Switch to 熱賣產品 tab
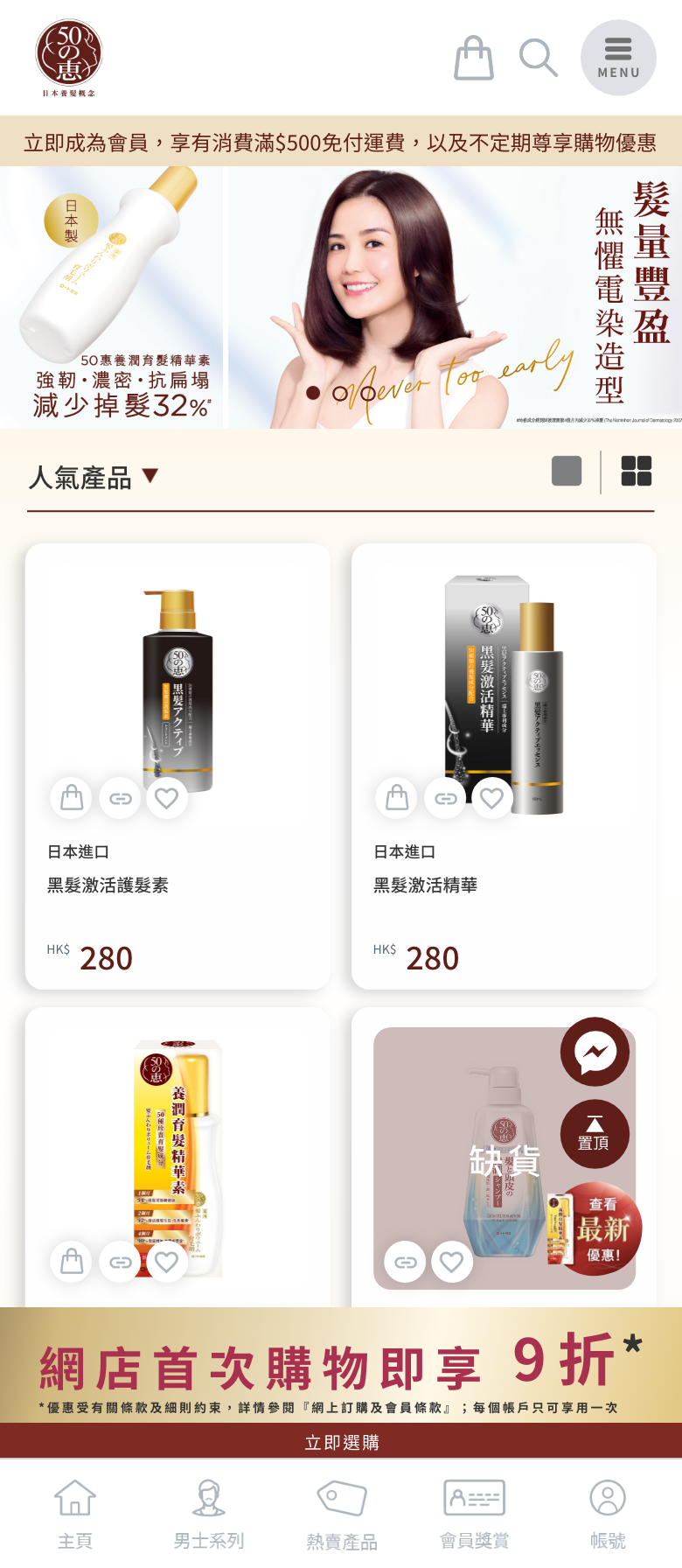This screenshot has width=682, height=1568. pos(341,1514)
